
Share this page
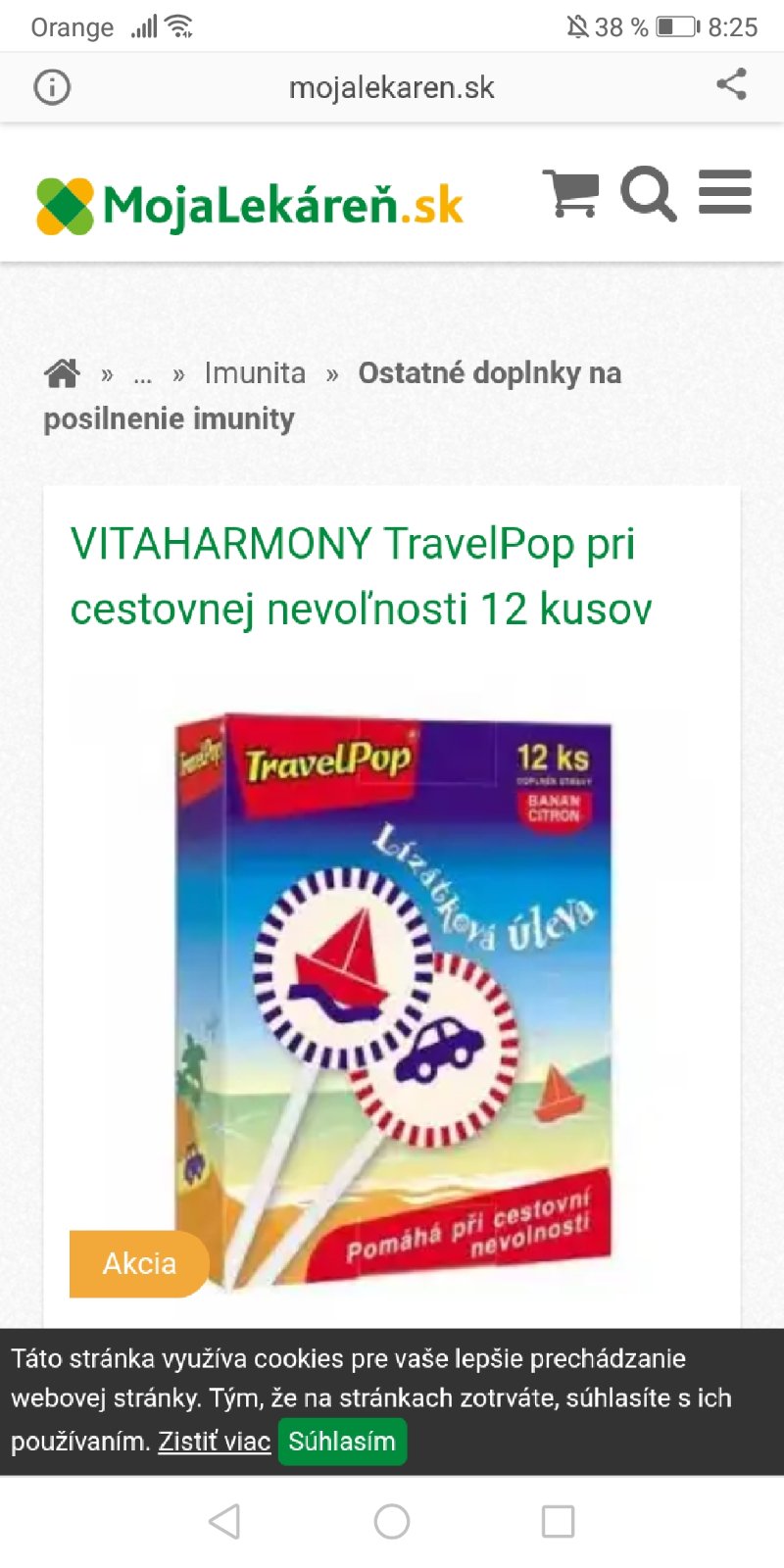(x=731, y=85)
